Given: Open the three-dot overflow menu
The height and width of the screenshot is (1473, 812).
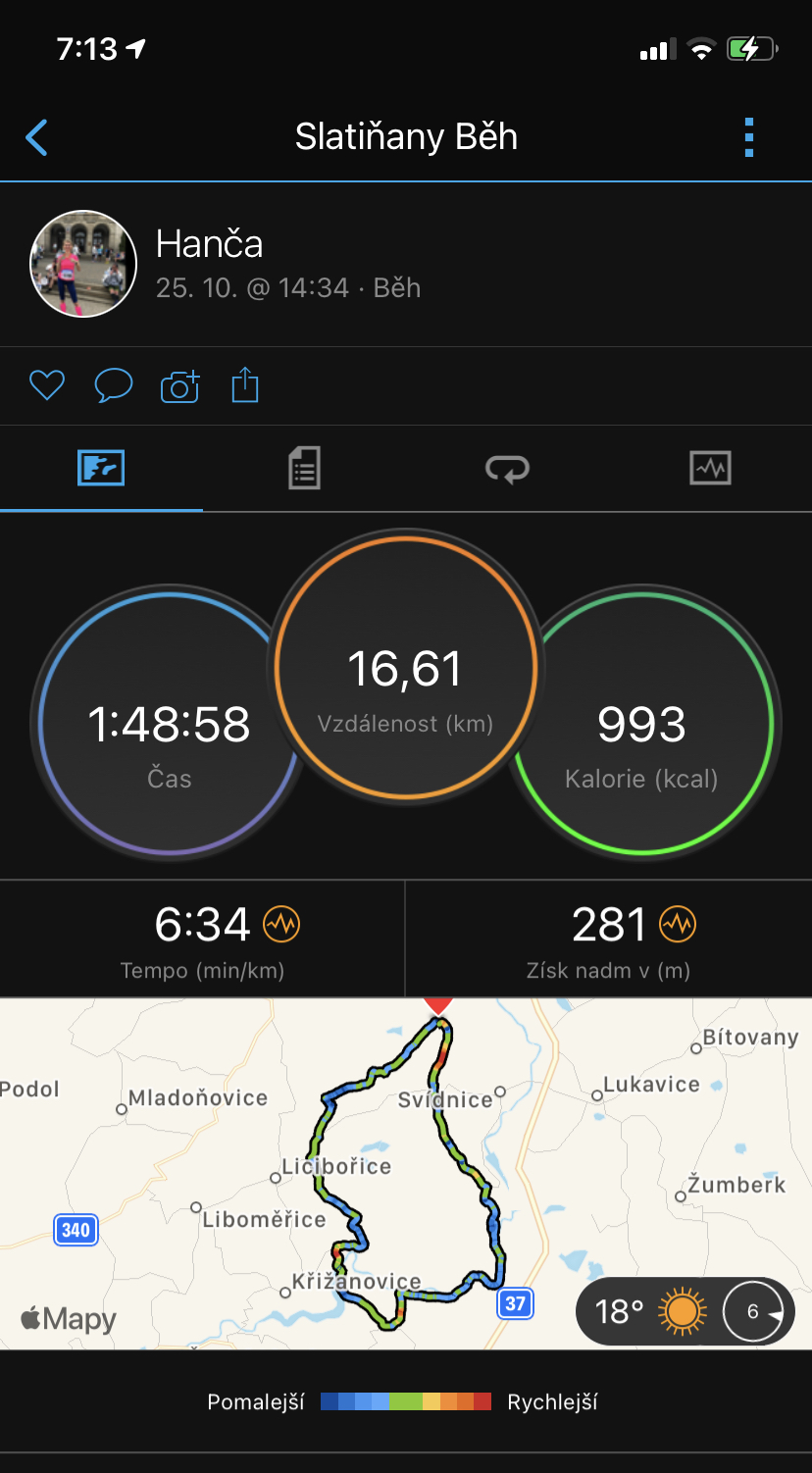Looking at the screenshot, I should pos(749,137).
